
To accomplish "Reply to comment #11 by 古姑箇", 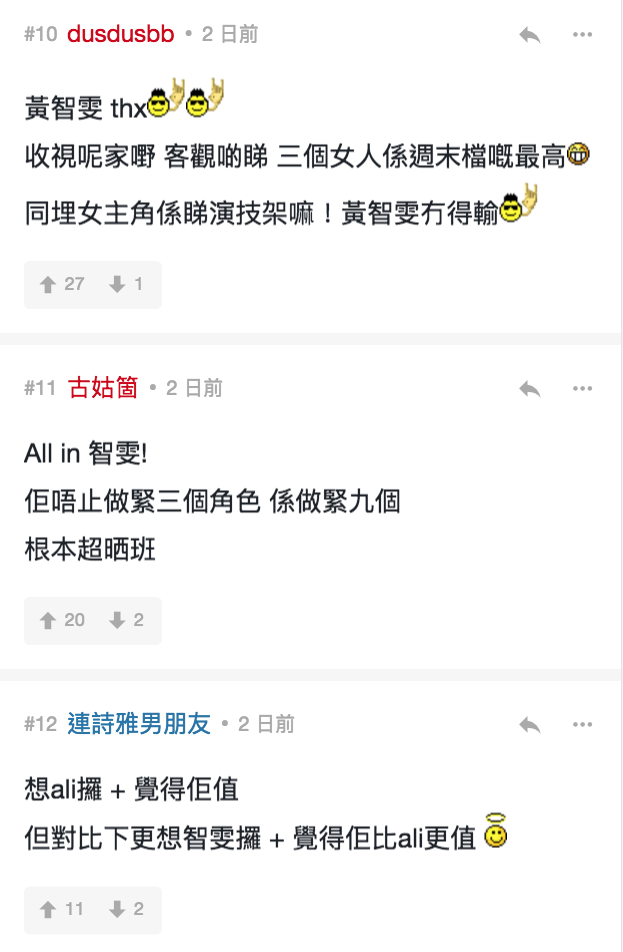I will [529, 389].
